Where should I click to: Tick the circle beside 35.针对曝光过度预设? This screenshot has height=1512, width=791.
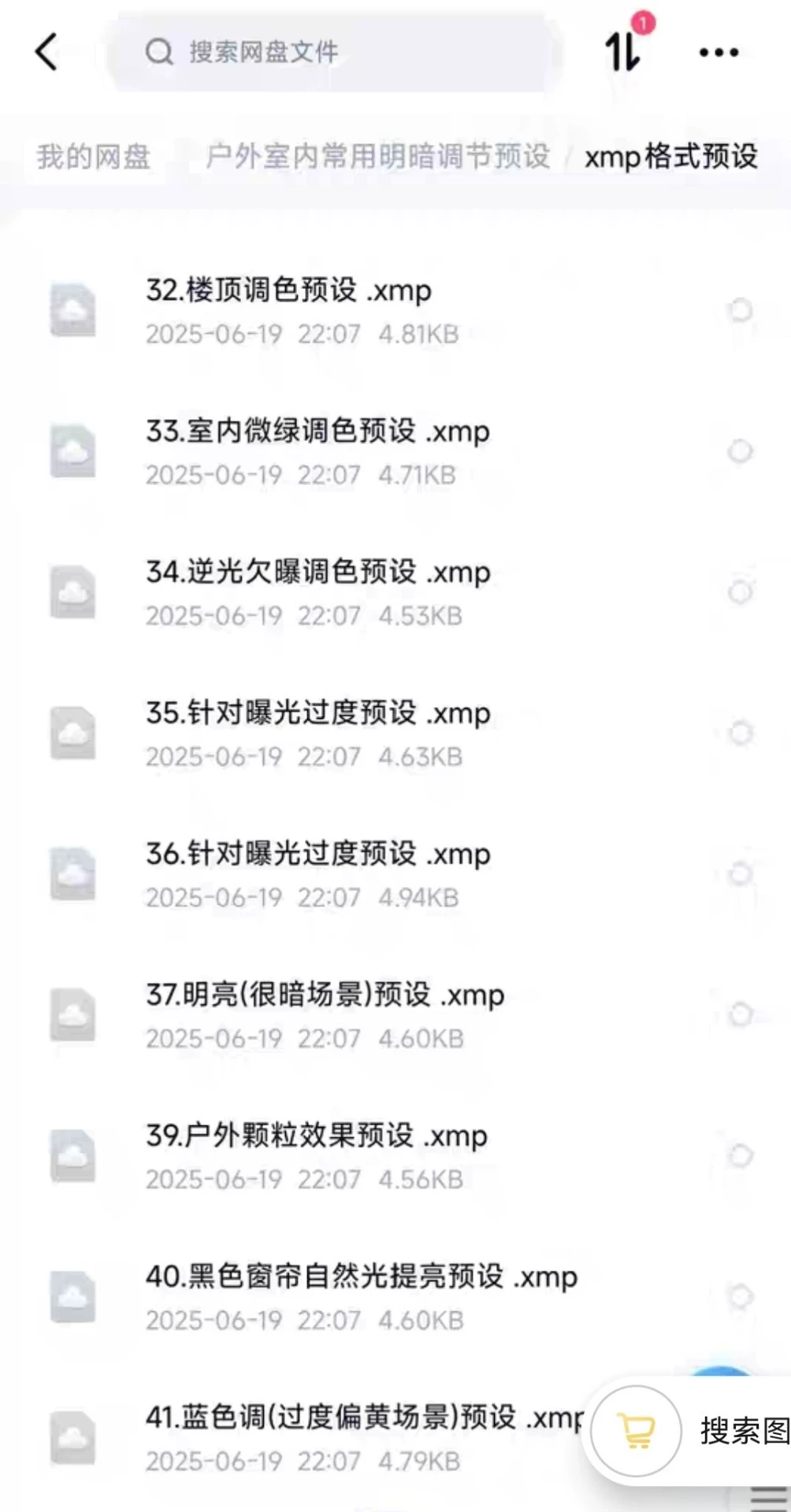point(740,733)
